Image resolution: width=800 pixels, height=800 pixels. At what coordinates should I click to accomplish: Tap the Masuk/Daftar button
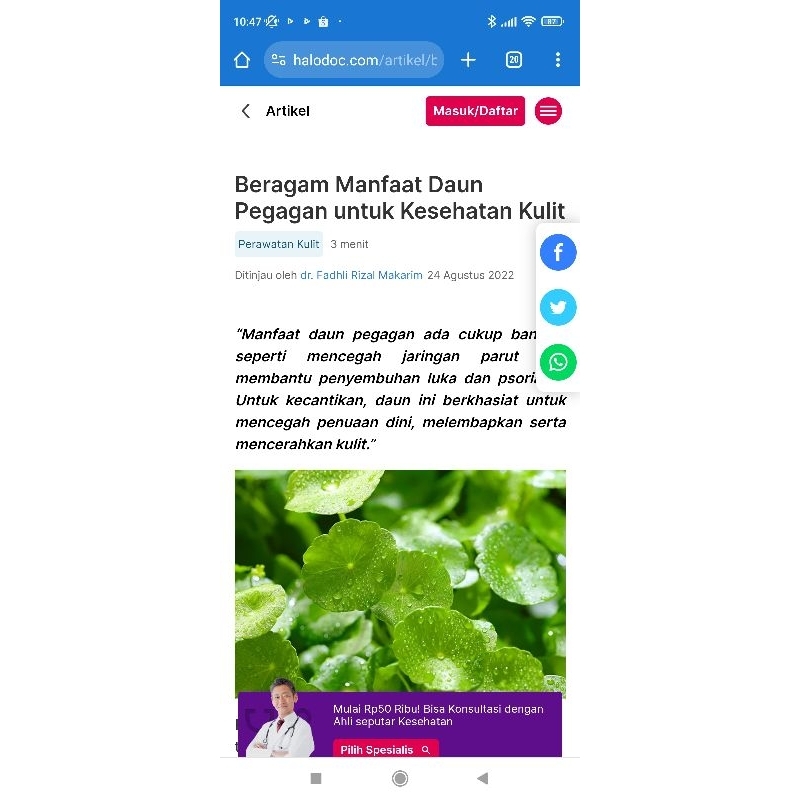pos(475,111)
